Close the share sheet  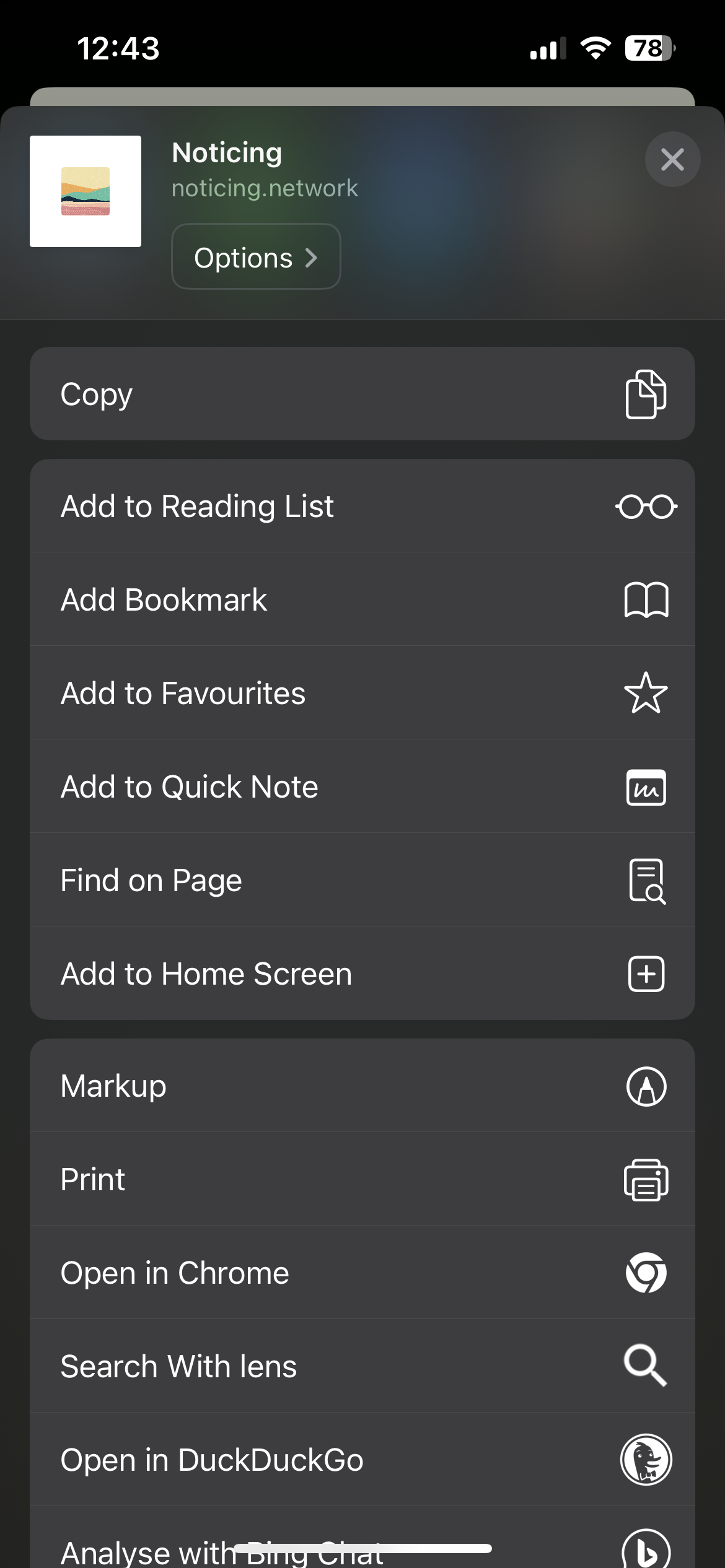click(x=672, y=160)
